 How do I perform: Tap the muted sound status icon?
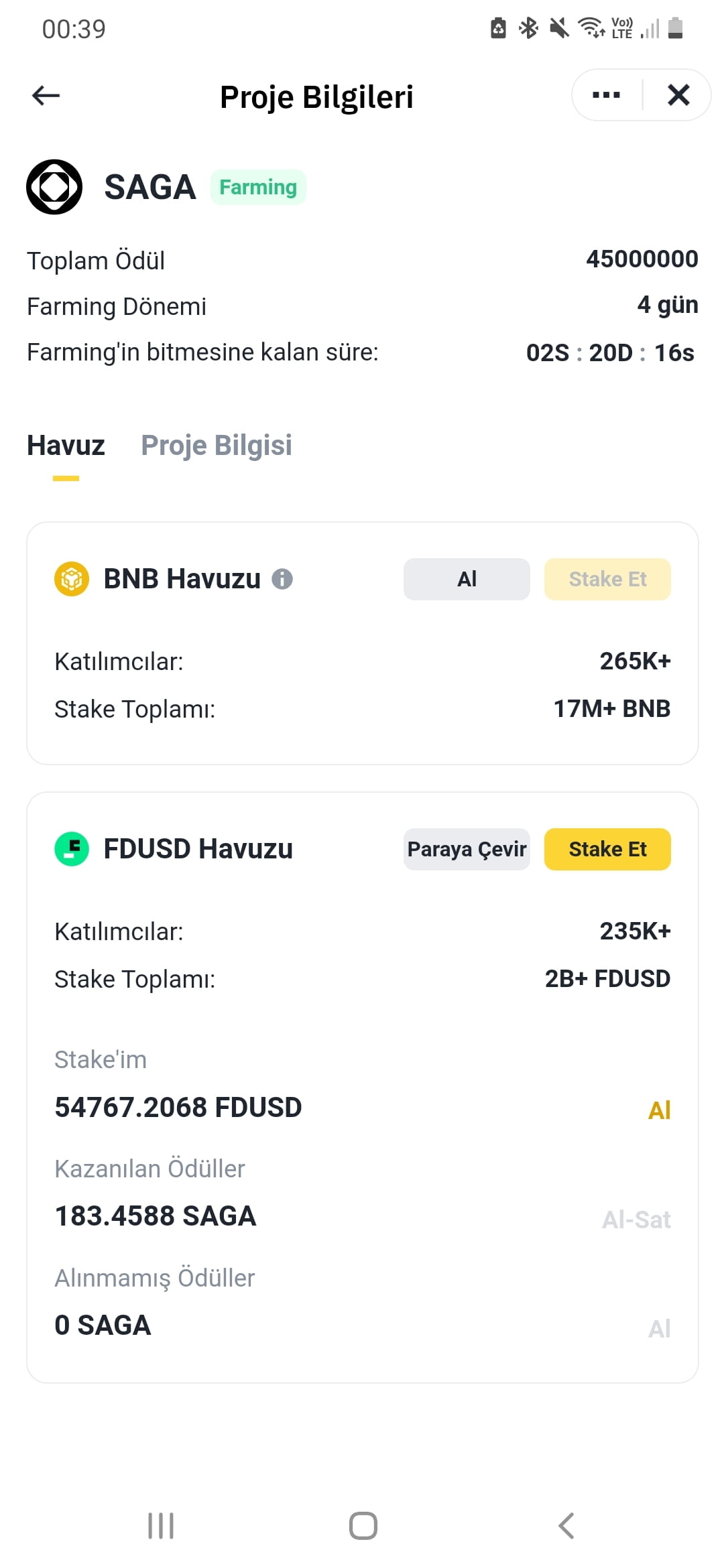click(557, 28)
